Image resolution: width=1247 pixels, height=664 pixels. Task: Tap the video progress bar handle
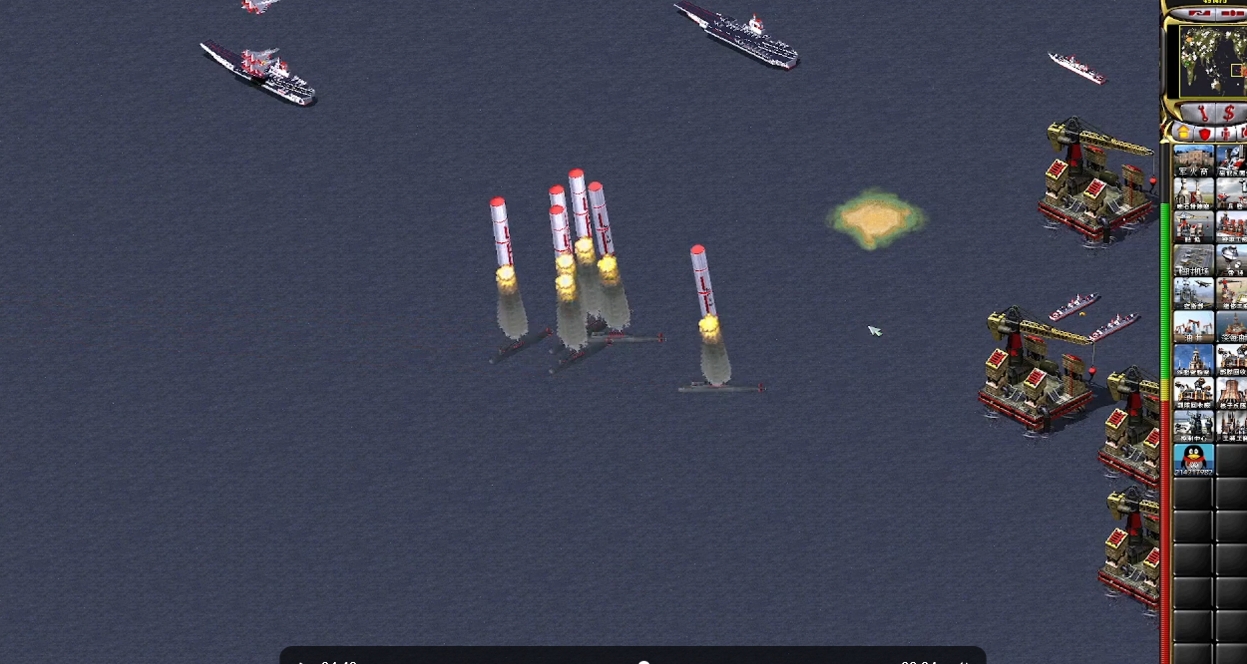tap(644, 661)
